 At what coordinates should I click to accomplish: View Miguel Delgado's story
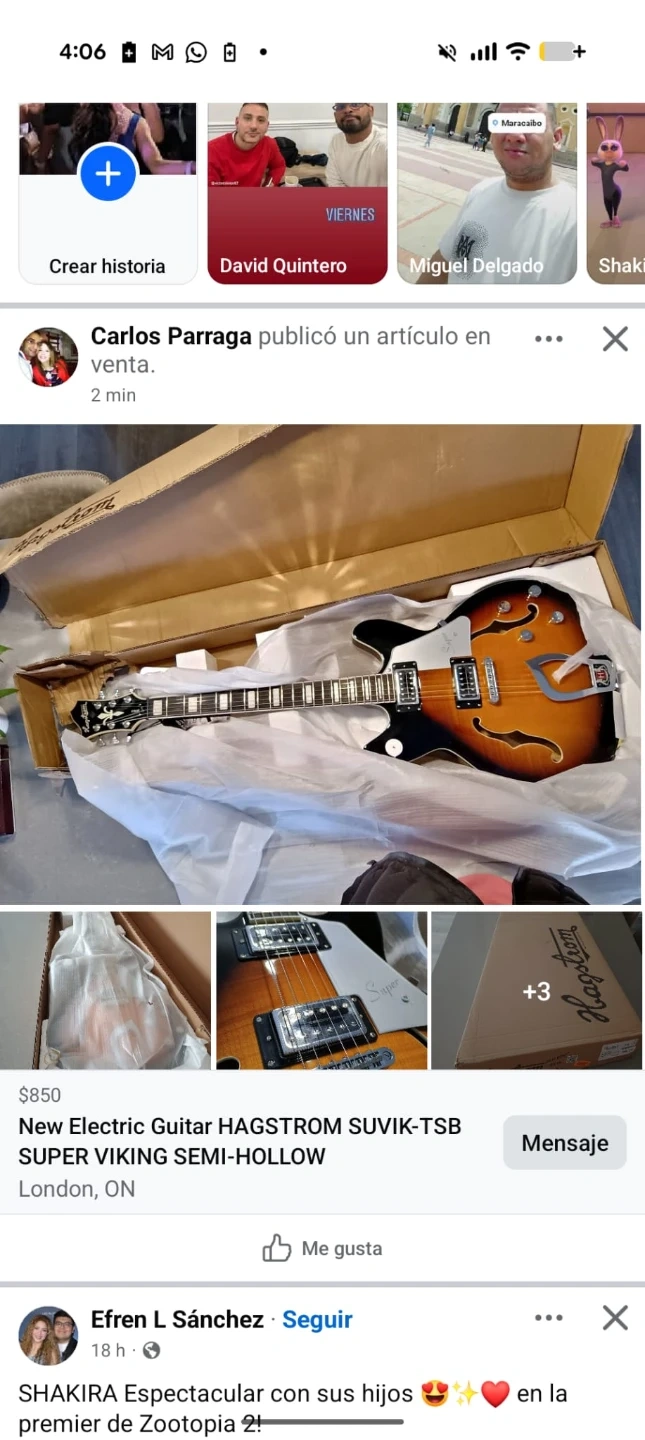(x=486, y=193)
